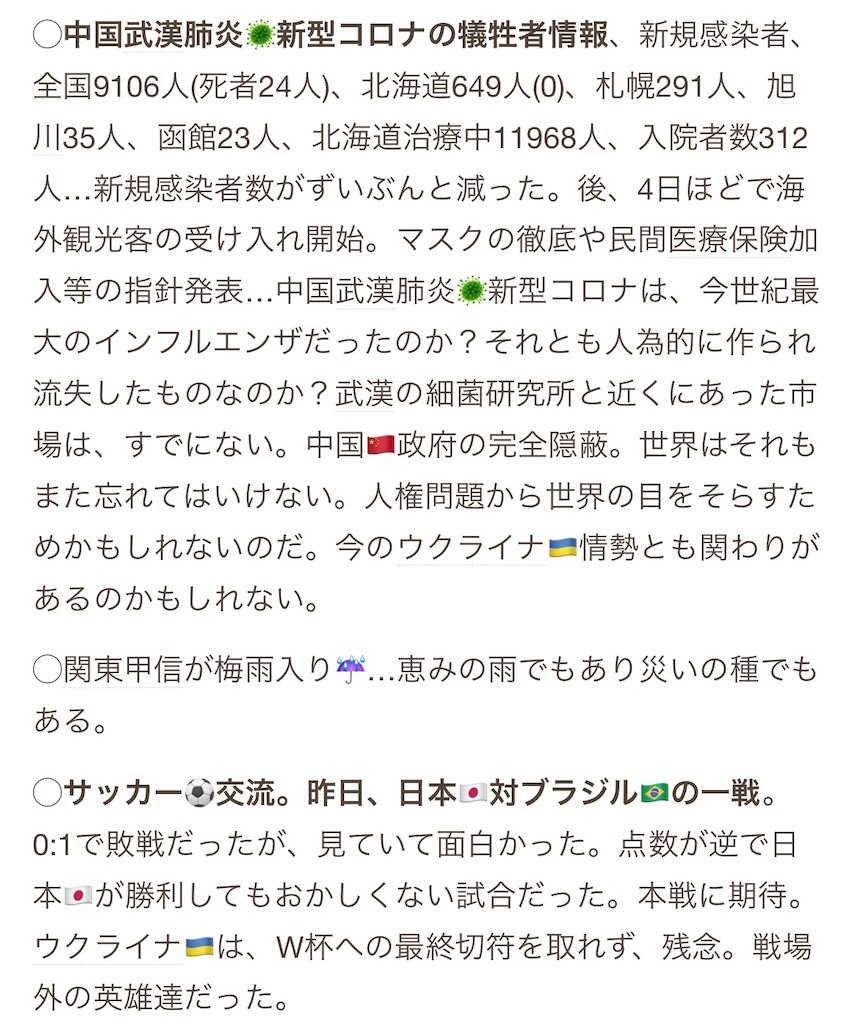Tap the 武漢 link before の細菌研究所

(x=364, y=394)
